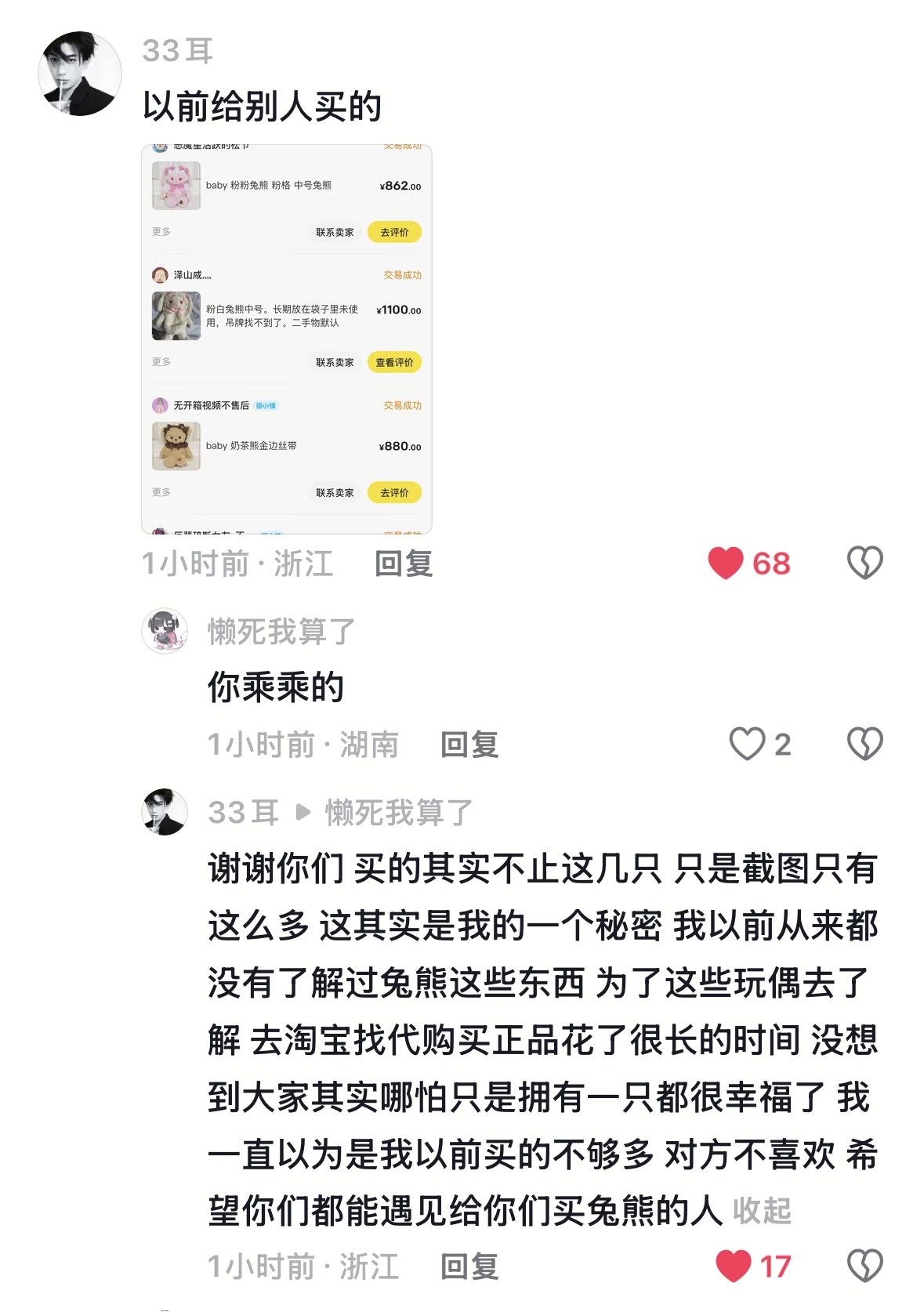Open 懒死我算了 username on the second comment
This screenshot has width=924, height=1312.
[281, 632]
